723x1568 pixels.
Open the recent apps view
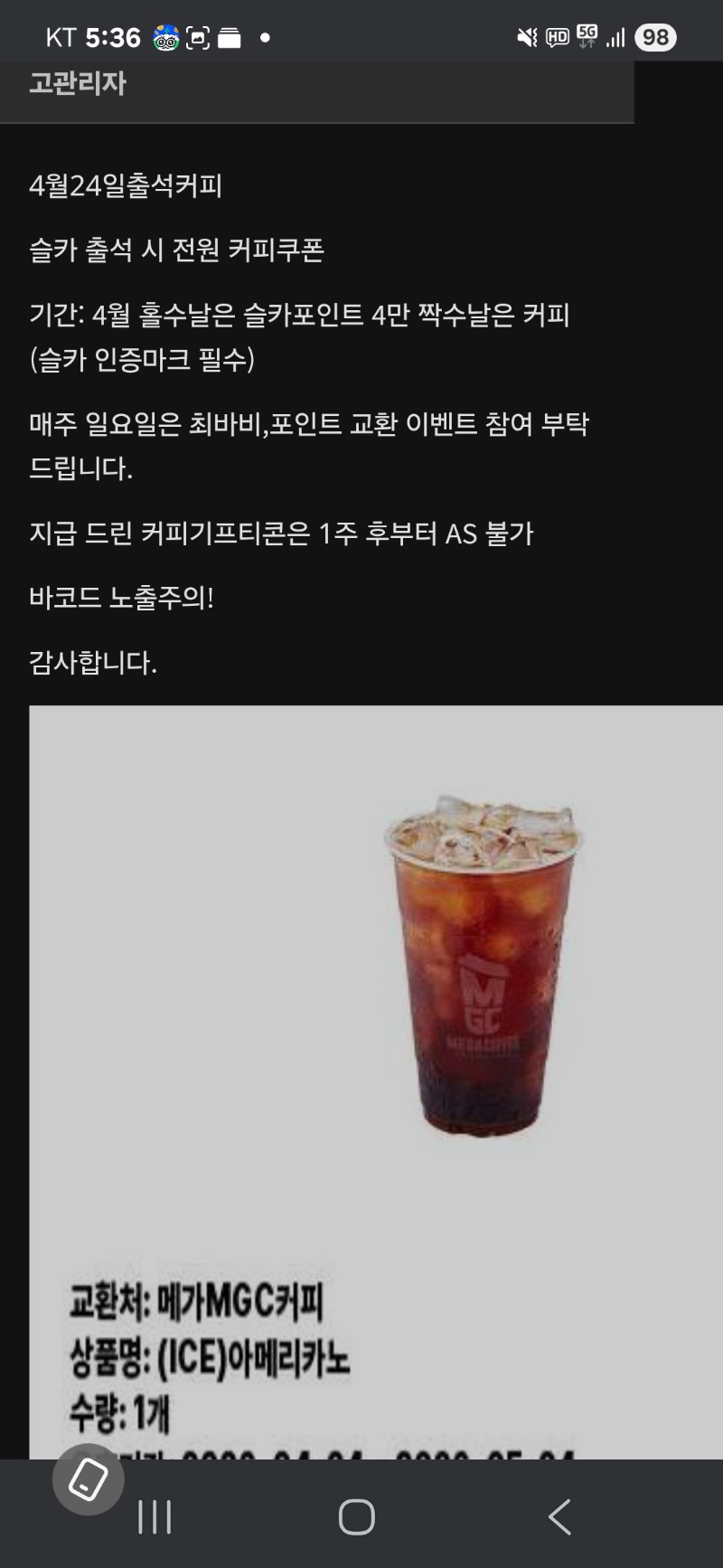tap(155, 1516)
